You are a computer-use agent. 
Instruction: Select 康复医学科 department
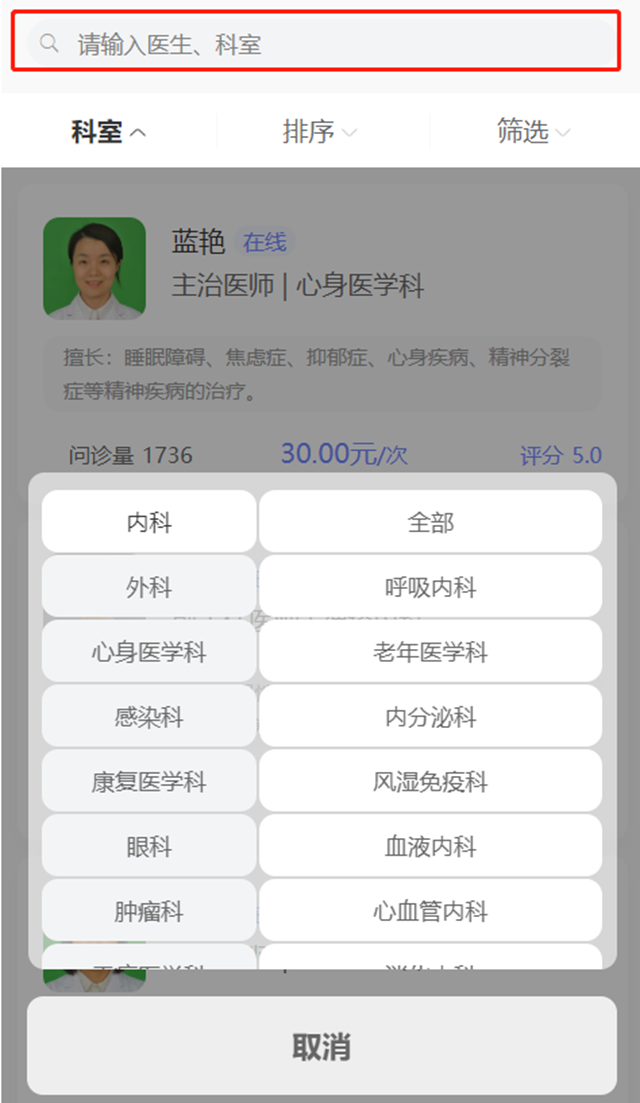pos(149,782)
